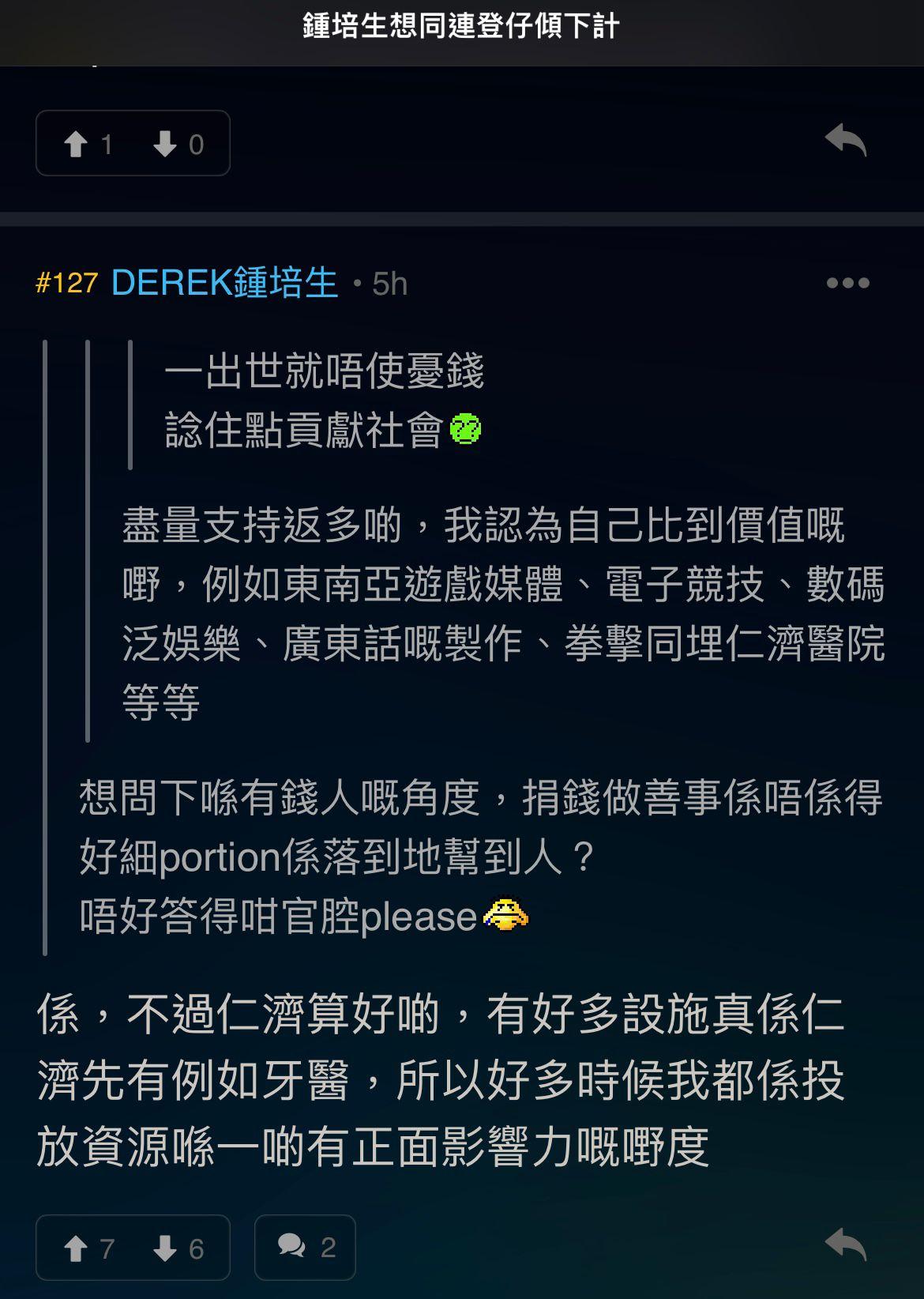View the 2 replies to post #127
This screenshot has width=924, height=1299.
point(305,1248)
